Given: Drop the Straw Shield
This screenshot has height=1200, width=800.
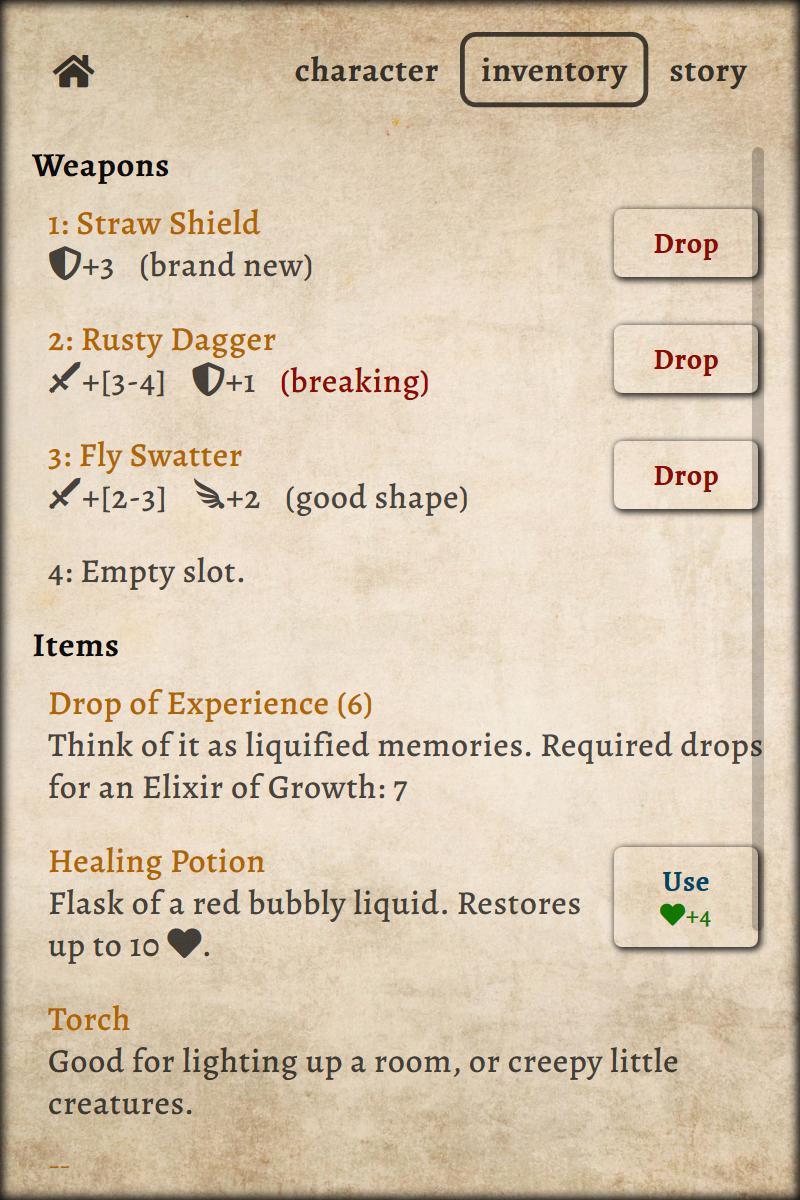Looking at the screenshot, I should click(x=686, y=243).
